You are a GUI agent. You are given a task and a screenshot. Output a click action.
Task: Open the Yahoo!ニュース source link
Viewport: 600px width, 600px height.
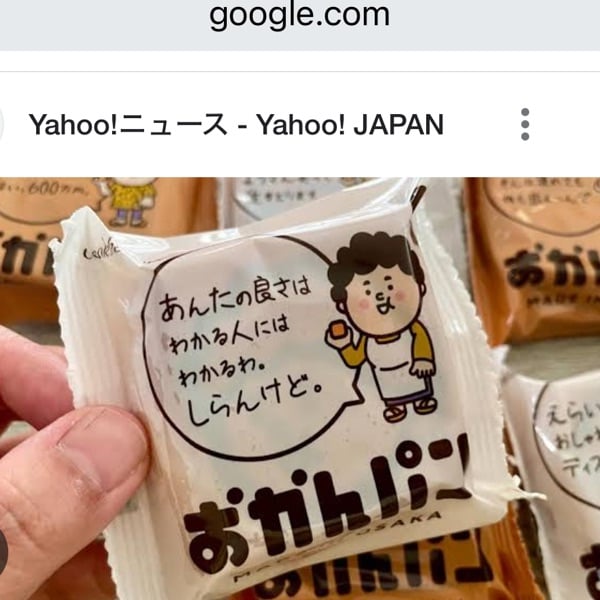point(236,125)
